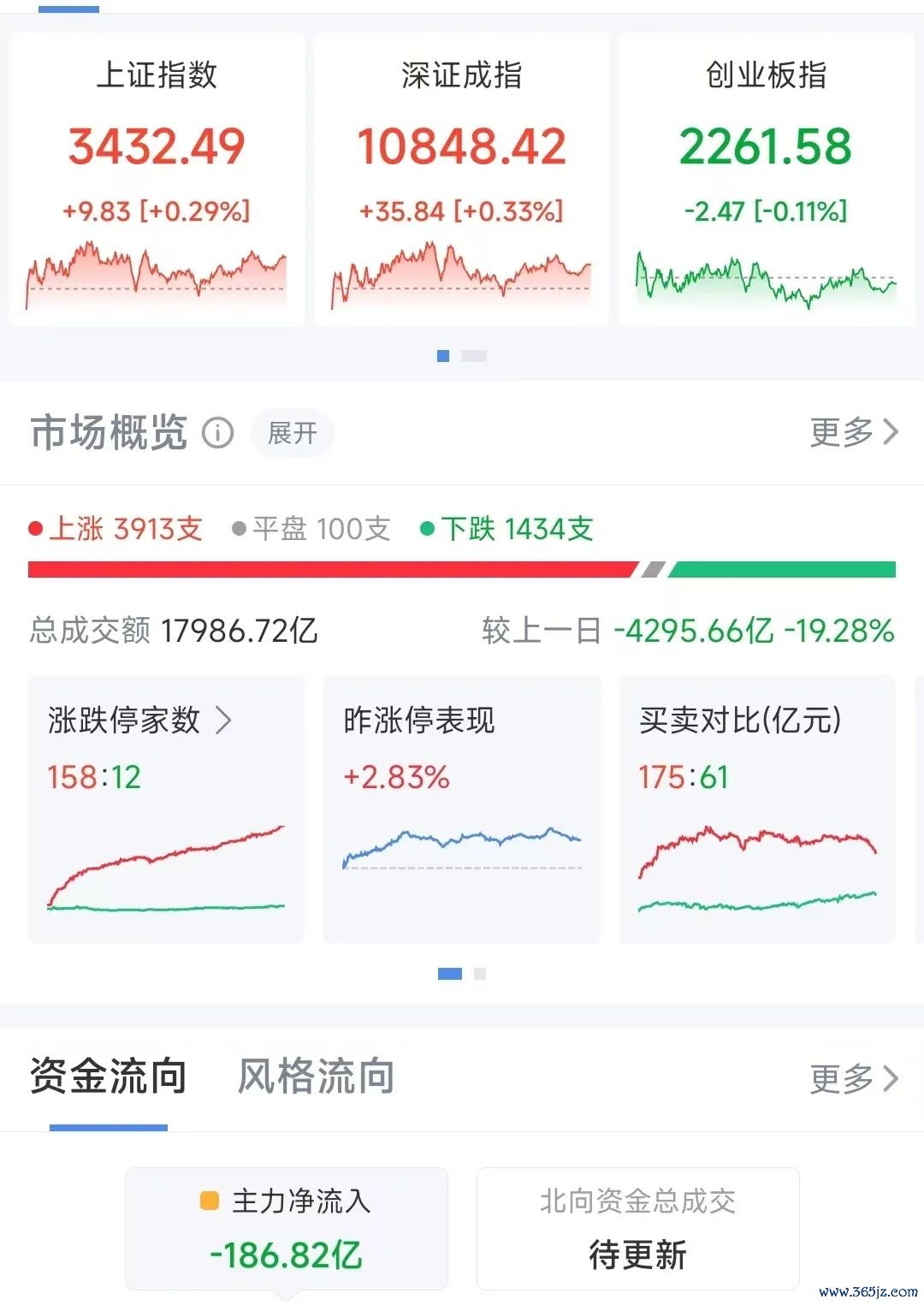Viewport: 924px width, 1305px height.
Task: Select the 主力净流入 card
Action: pos(287,1228)
